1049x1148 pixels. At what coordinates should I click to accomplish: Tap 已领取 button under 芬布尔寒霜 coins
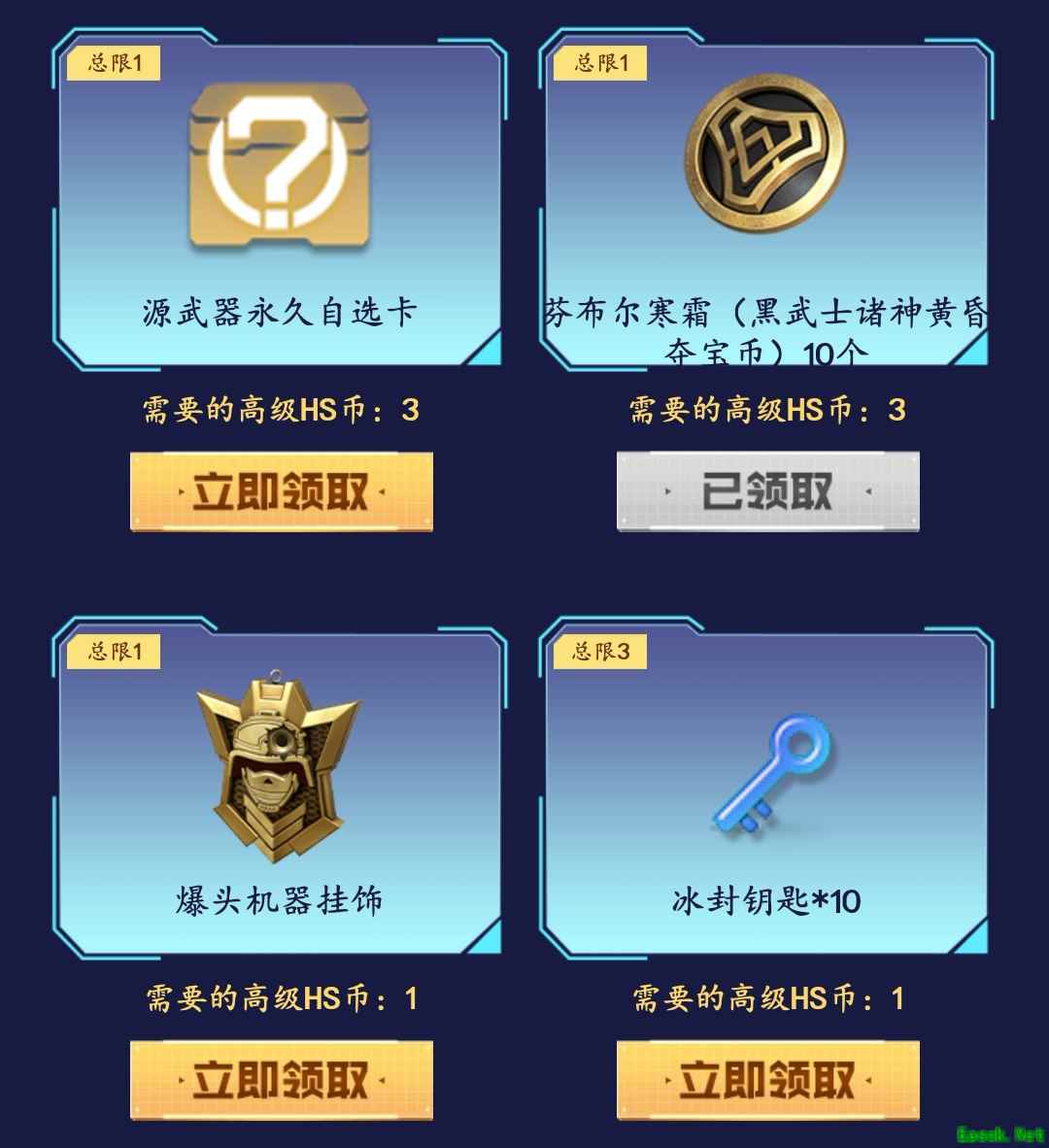pyautogui.click(x=767, y=492)
